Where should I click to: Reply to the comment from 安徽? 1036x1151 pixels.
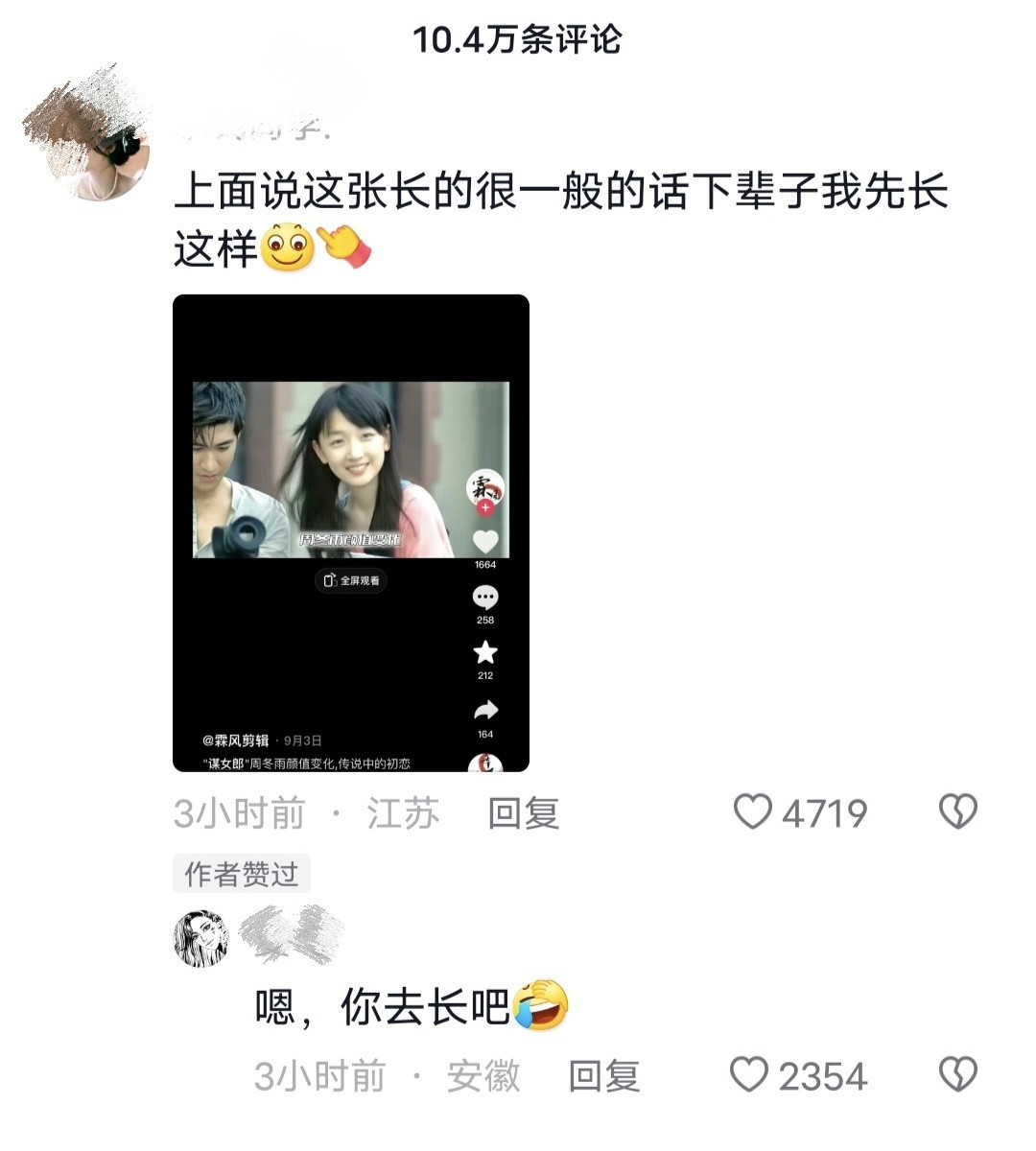tap(603, 1075)
